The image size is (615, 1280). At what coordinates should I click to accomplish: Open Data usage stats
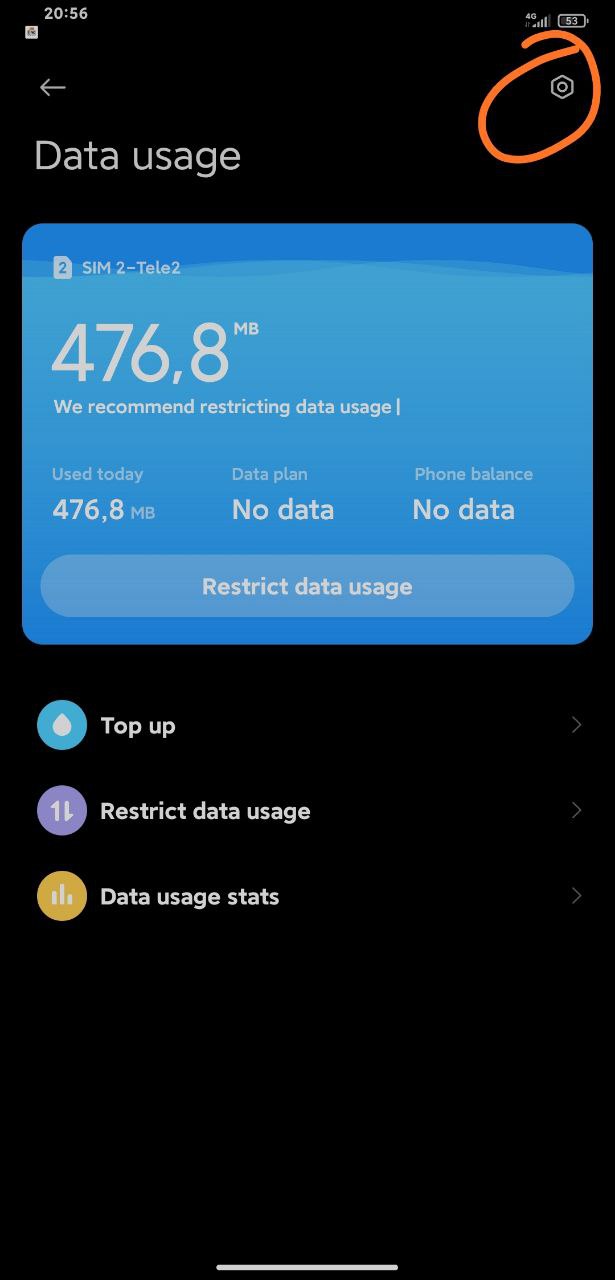click(307, 896)
